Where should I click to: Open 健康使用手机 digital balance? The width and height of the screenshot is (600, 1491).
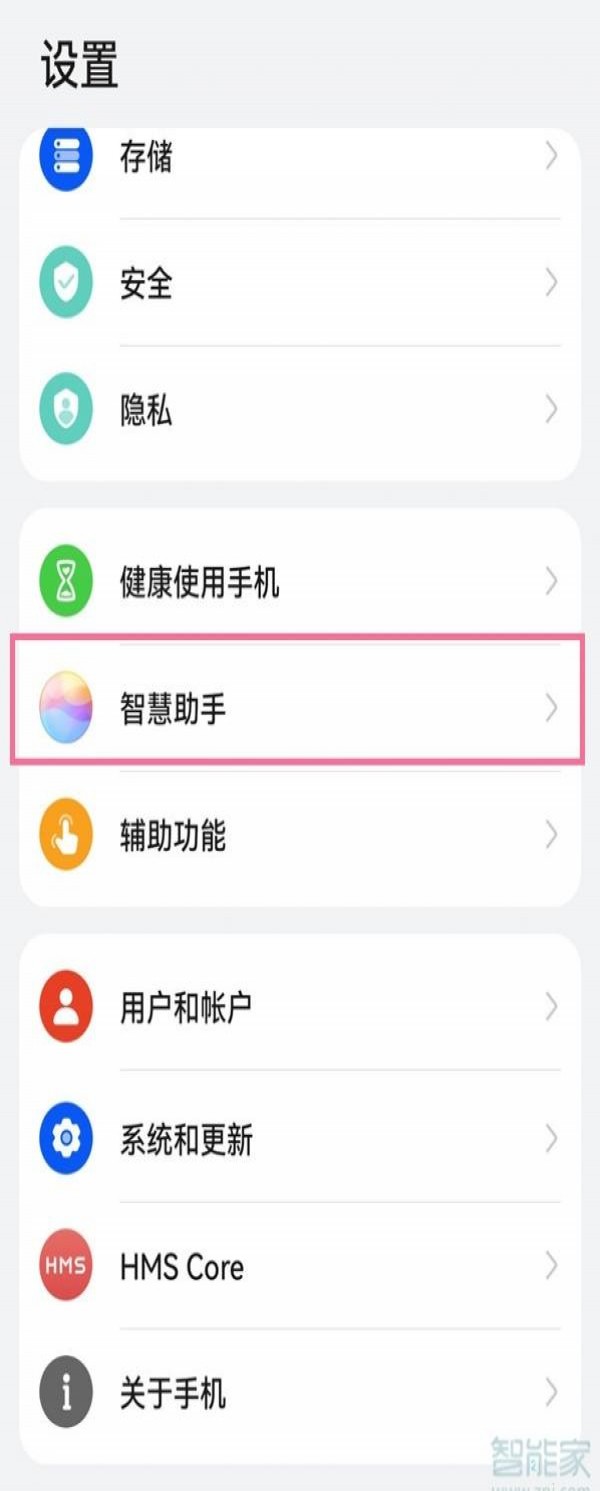click(x=300, y=582)
